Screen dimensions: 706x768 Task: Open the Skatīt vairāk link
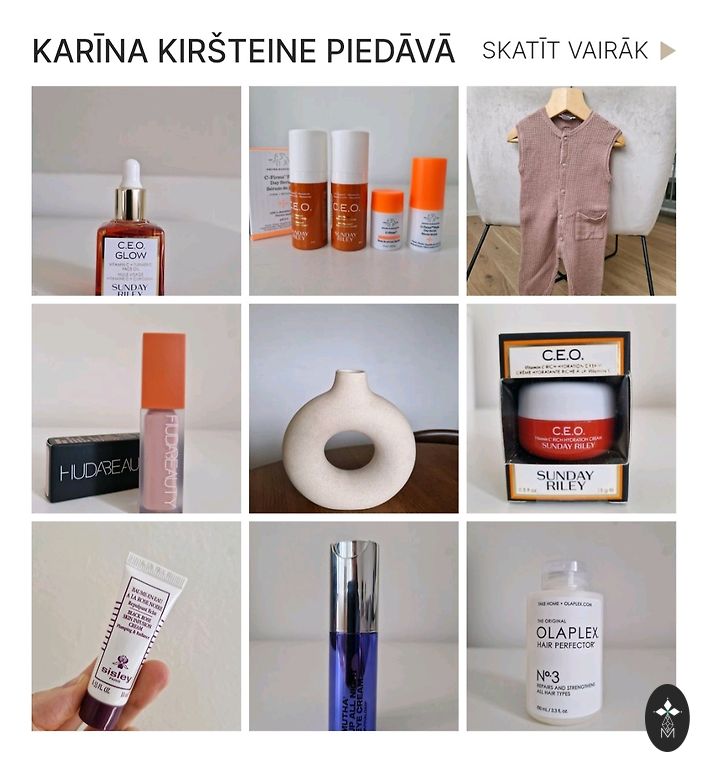(577, 50)
